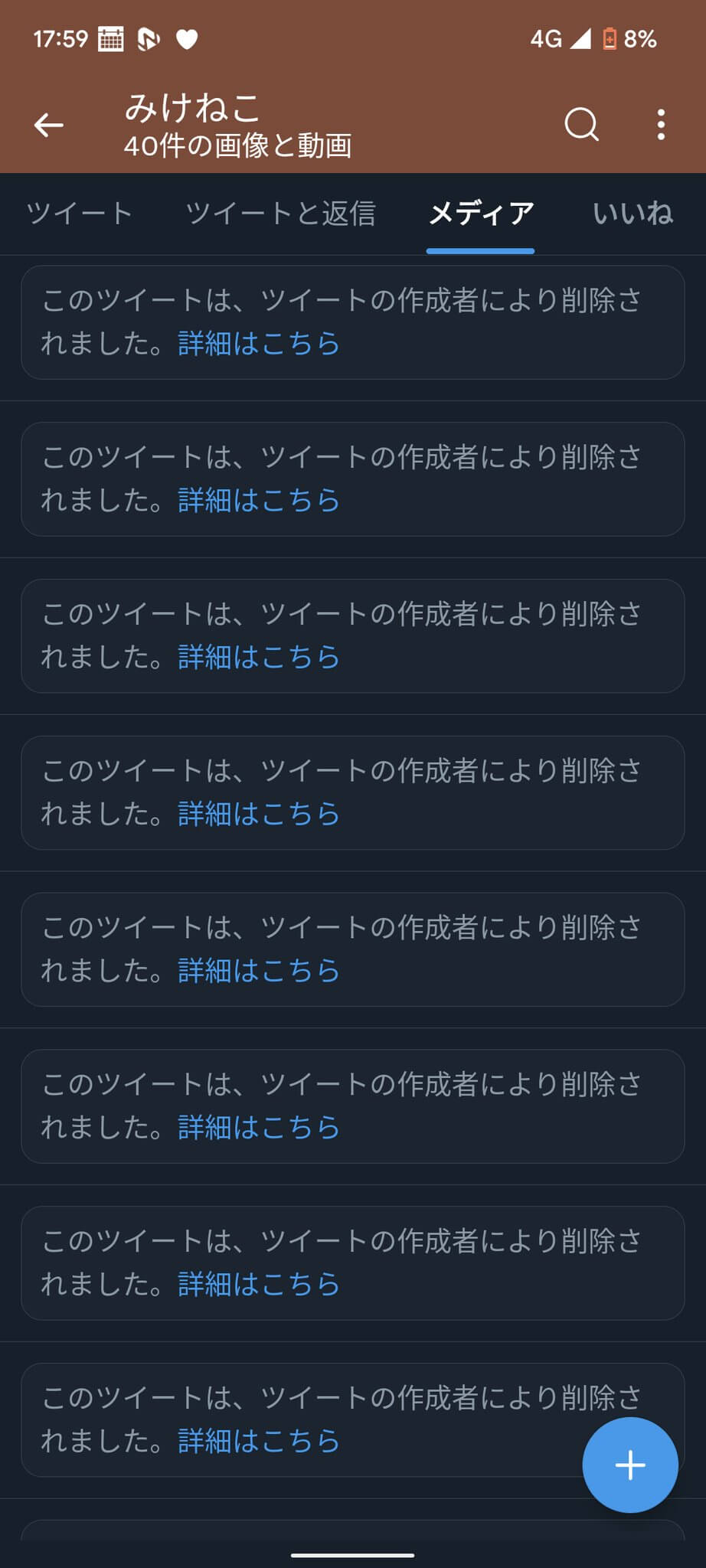Open search on みけねこ's profile
The image size is (706, 1568).
pyautogui.click(x=581, y=124)
